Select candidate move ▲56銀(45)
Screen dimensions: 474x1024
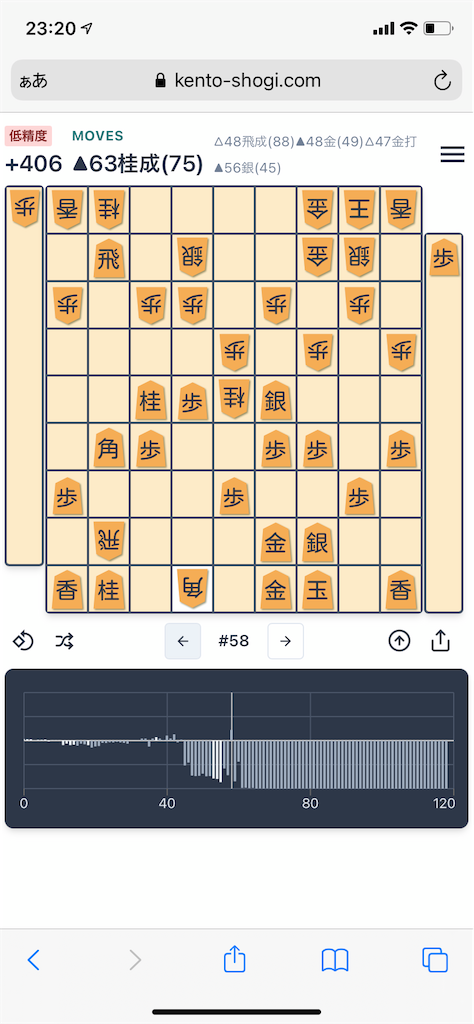pos(247,168)
